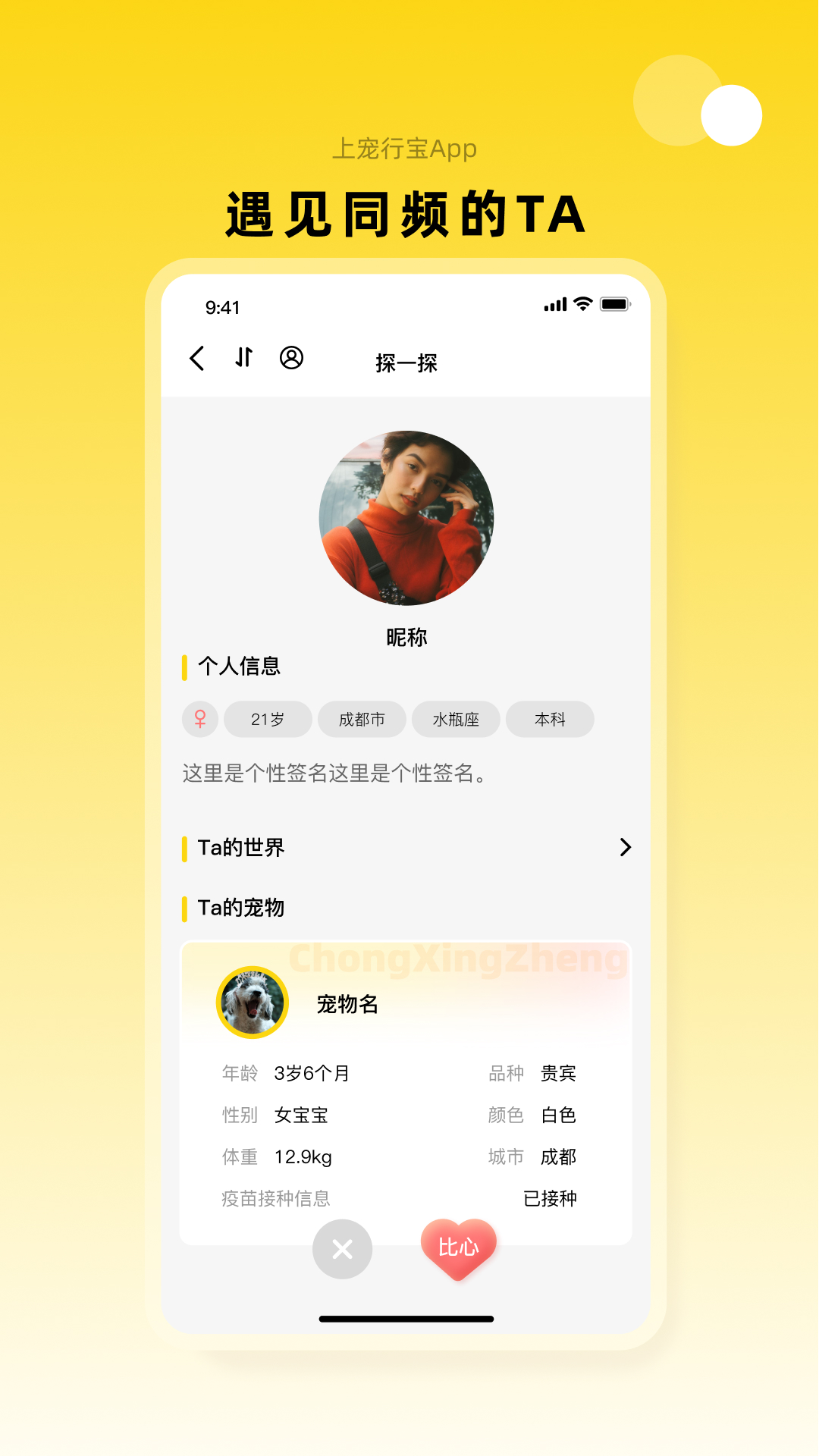819x1456 pixels.
Task: Open the user's round avatar photo
Action: pos(407,516)
